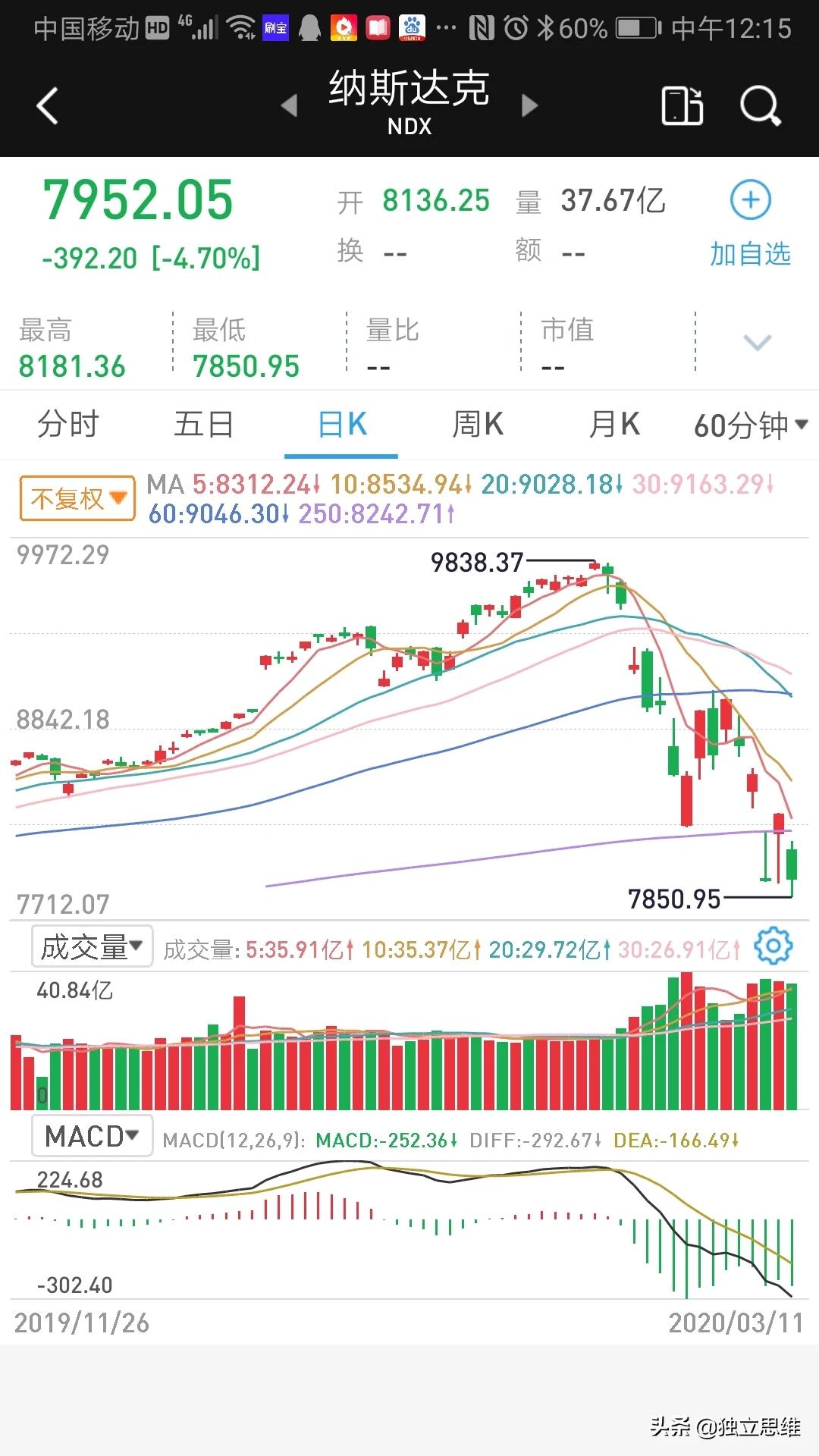819x1456 pixels.
Task: Switch to the next index with right triangle
Action: [x=530, y=105]
